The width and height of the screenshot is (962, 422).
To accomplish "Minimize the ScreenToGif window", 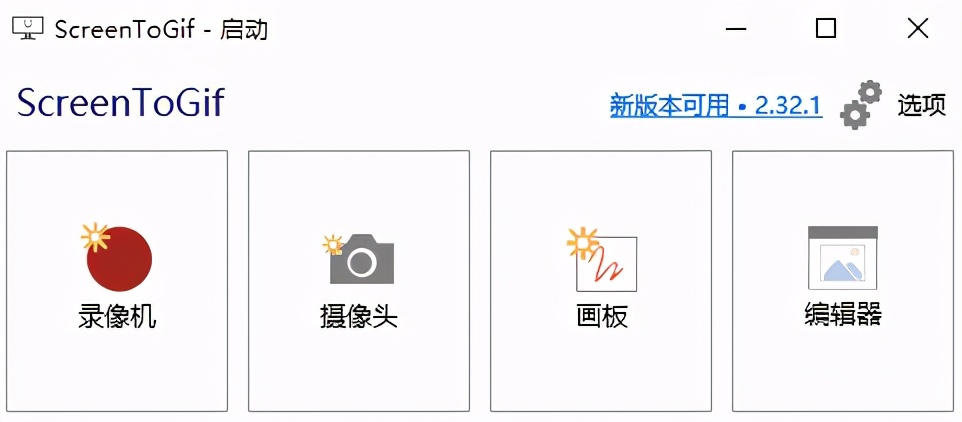I will (735, 29).
